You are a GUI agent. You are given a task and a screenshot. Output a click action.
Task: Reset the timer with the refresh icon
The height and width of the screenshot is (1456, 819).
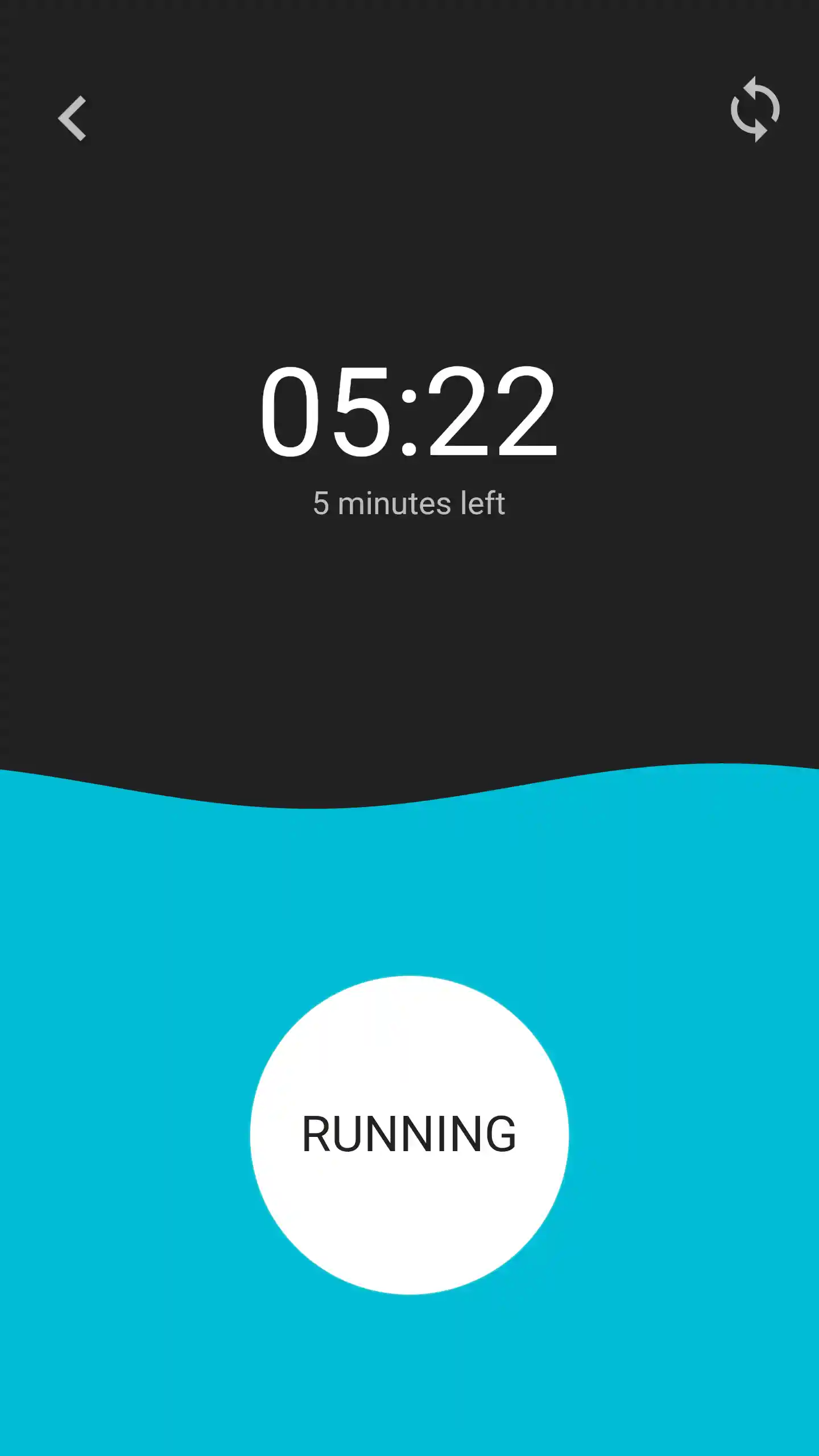tap(755, 109)
